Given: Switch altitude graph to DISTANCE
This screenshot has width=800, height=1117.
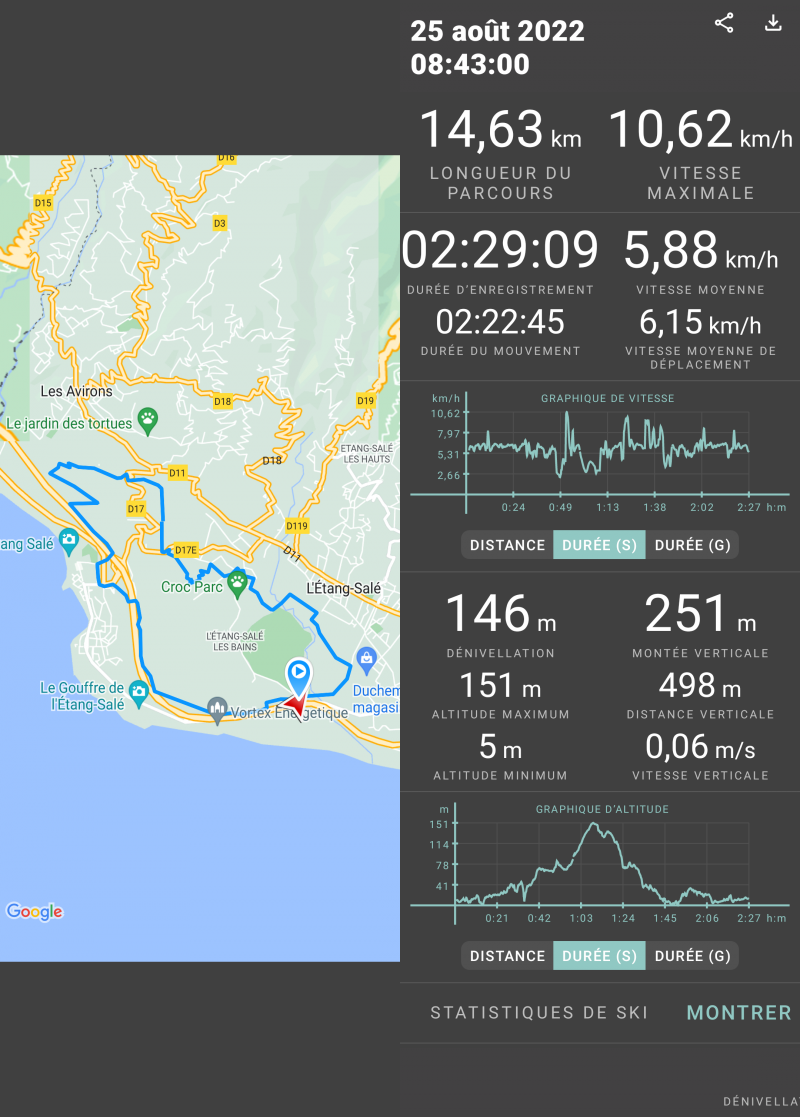Looking at the screenshot, I should (507, 956).
